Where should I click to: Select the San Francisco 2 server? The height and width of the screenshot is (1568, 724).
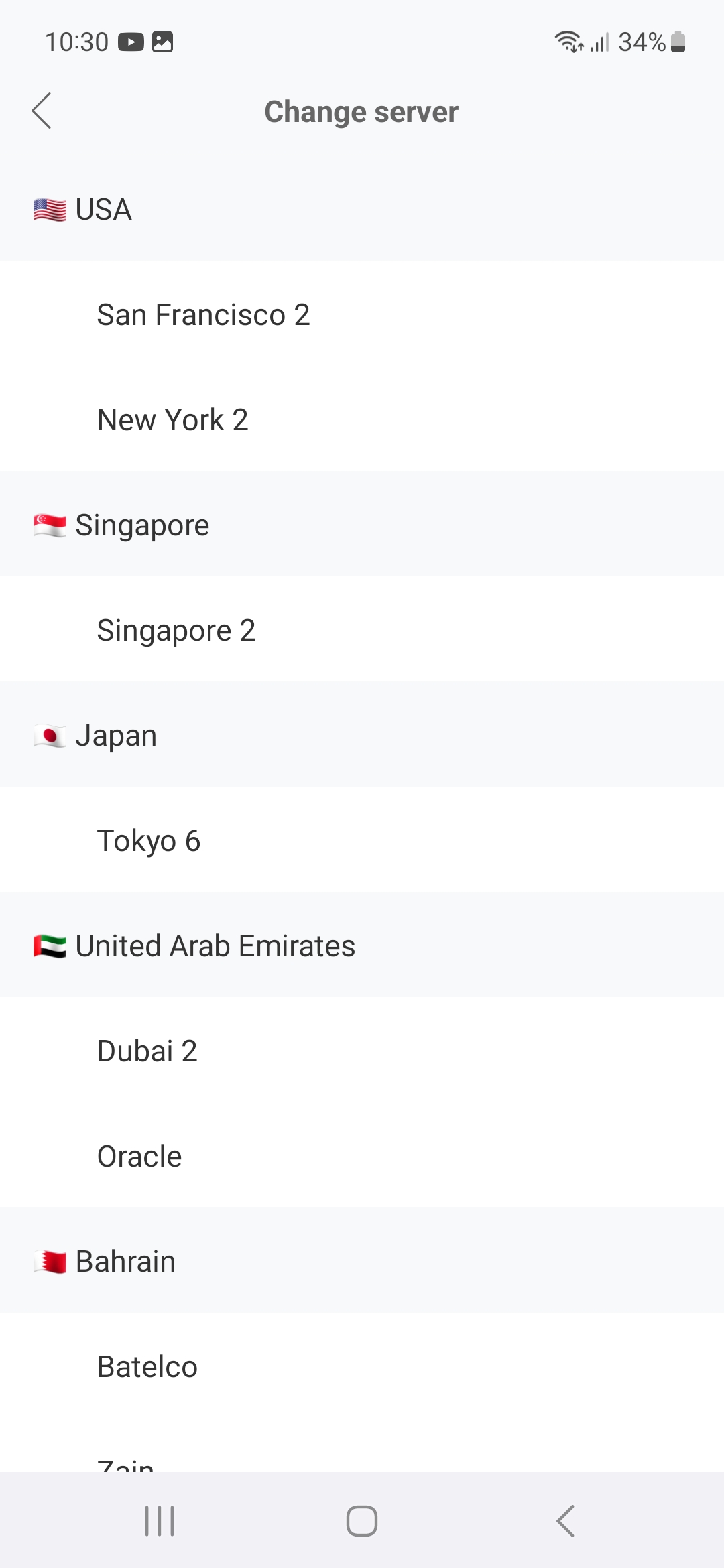pyautogui.click(x=362, y=314)
